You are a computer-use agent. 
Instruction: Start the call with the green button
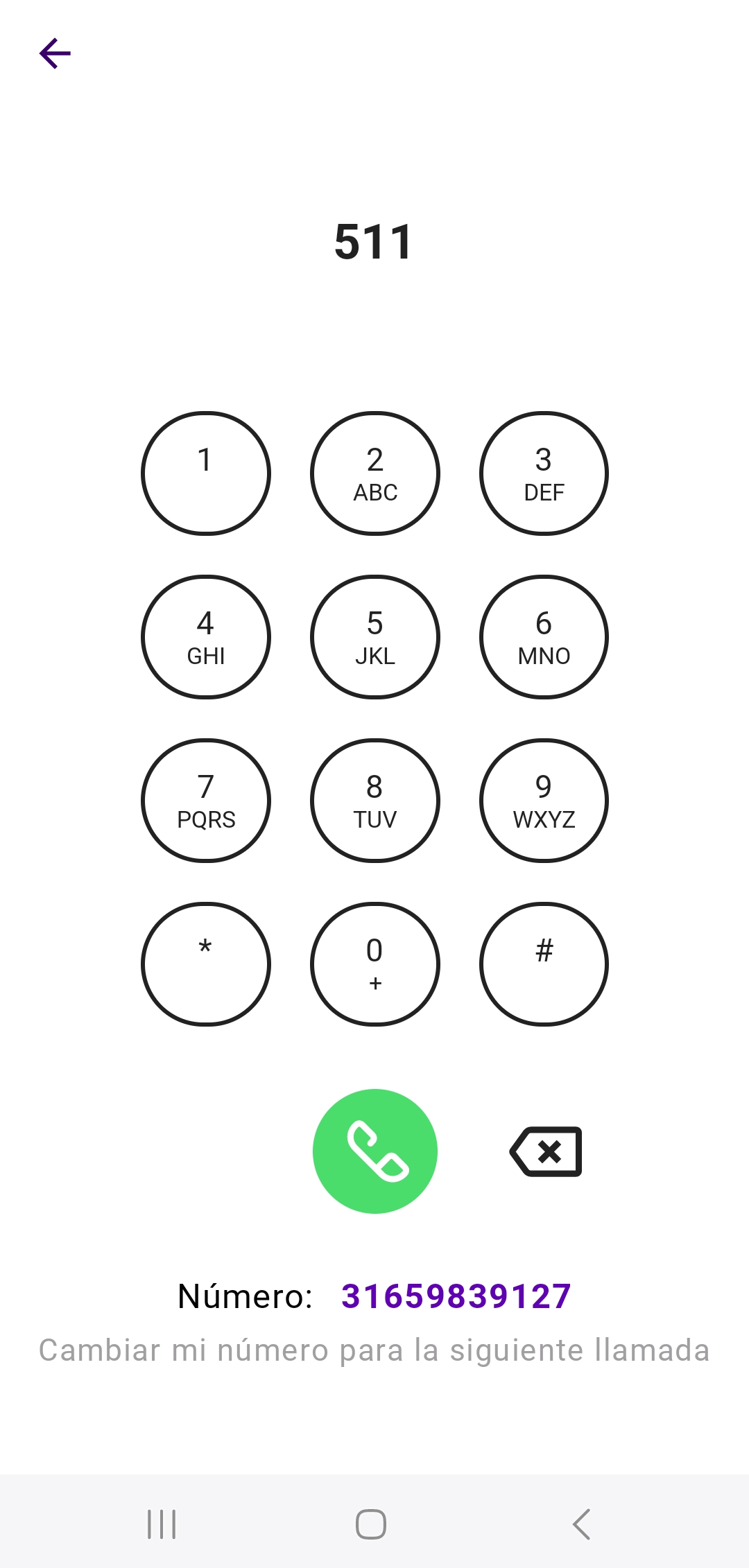(x=375, y=1151)
